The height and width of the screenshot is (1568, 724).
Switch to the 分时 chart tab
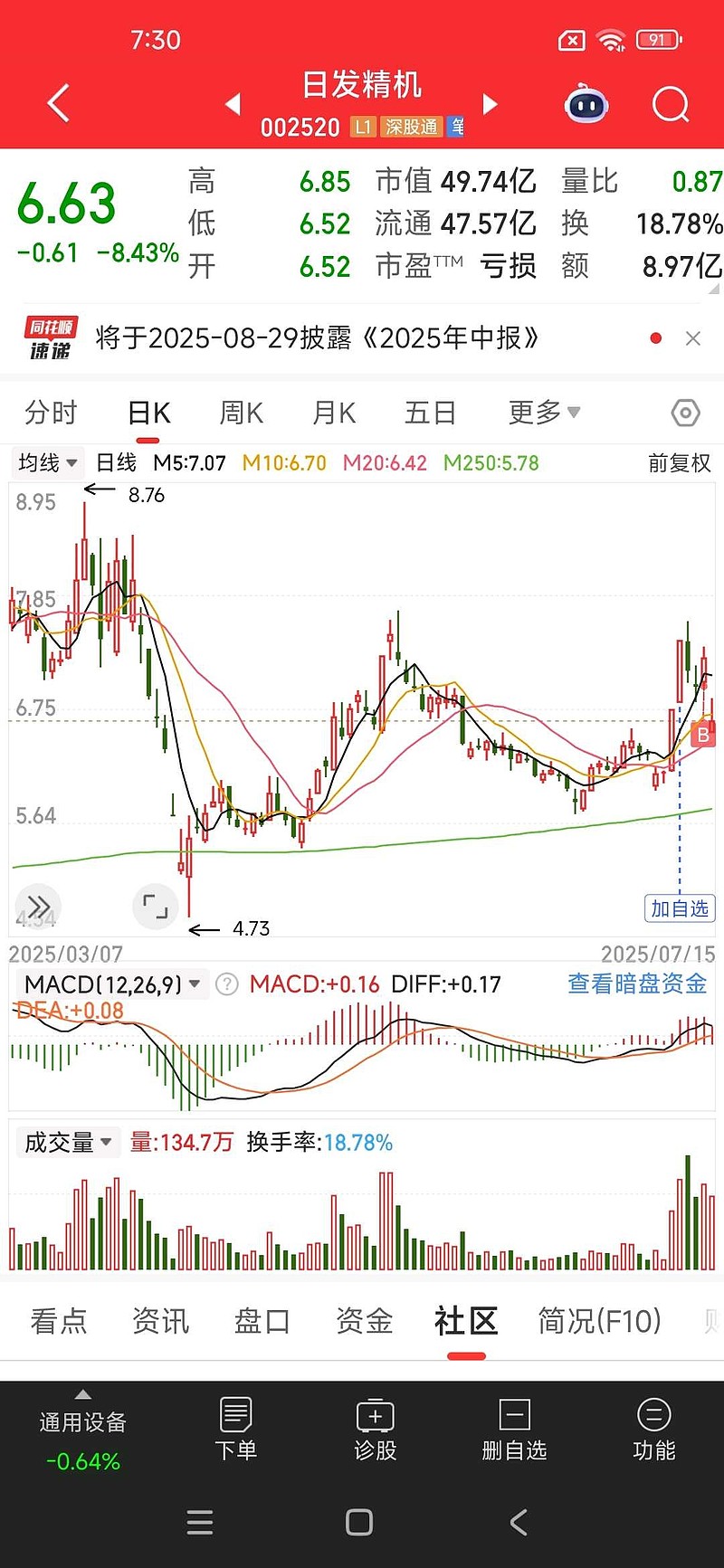pyautogui.click(x=51, y=413)
